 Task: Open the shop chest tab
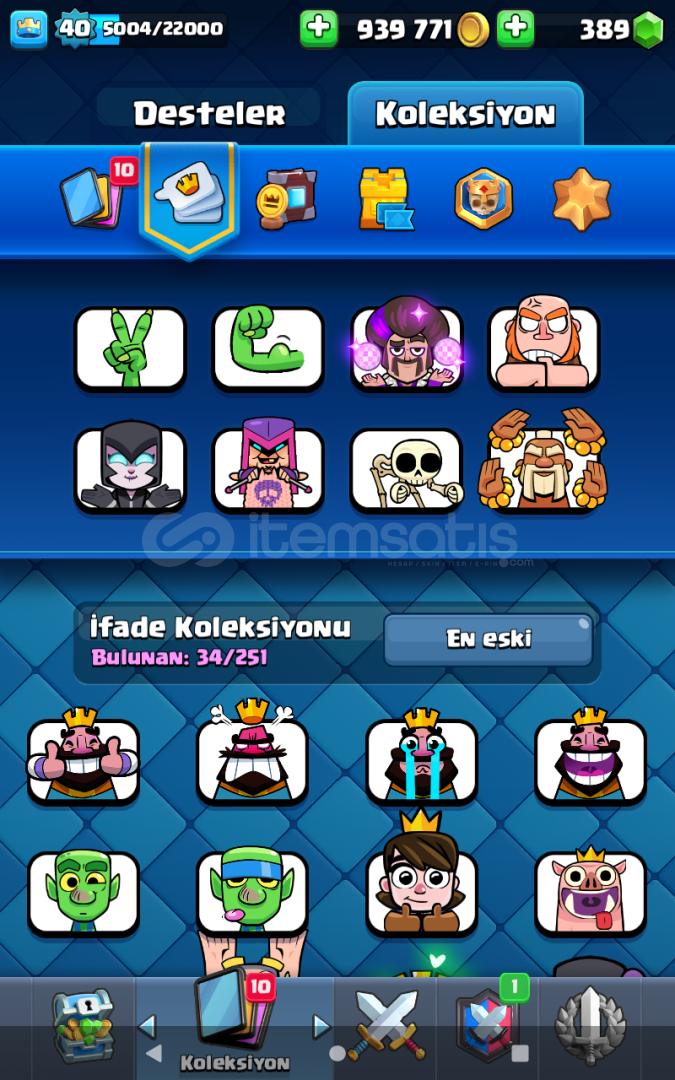[x=83, y=1028]
